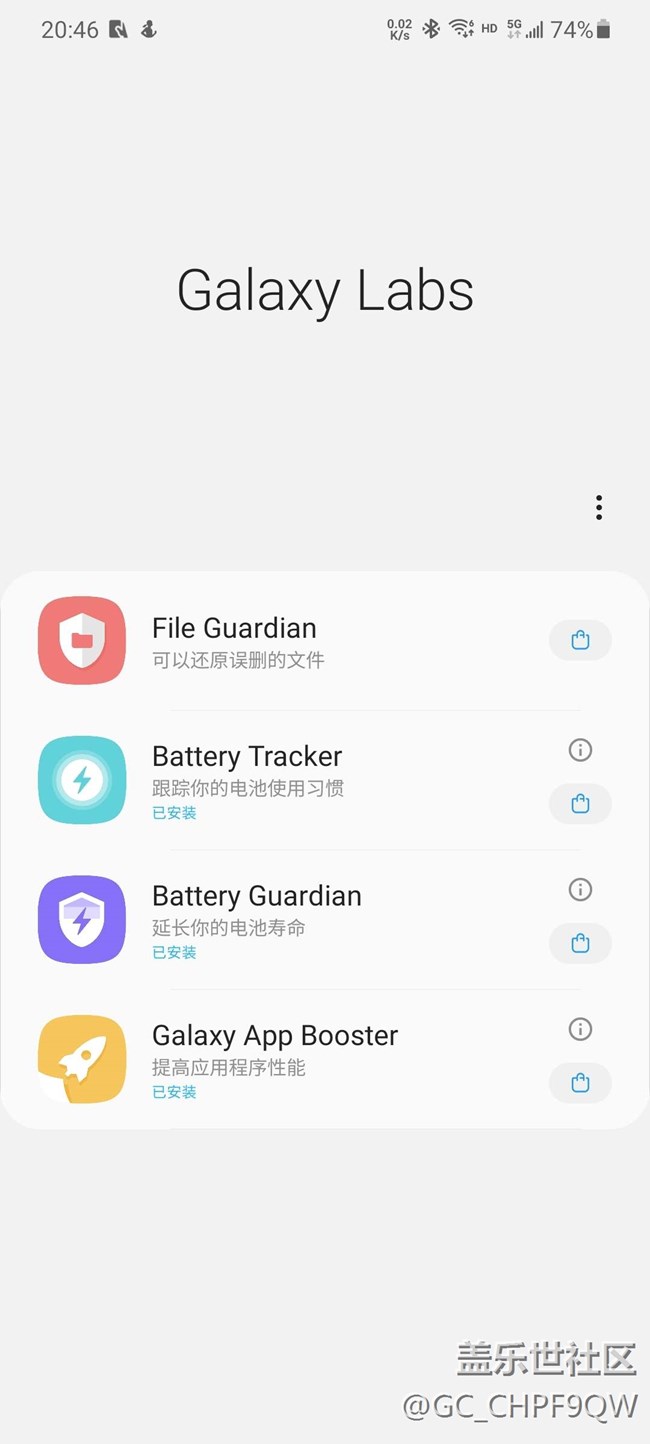Tap the store button for Battery Tracker
The width and height of the screenshot is (650, 1444).
coord(580,804)
